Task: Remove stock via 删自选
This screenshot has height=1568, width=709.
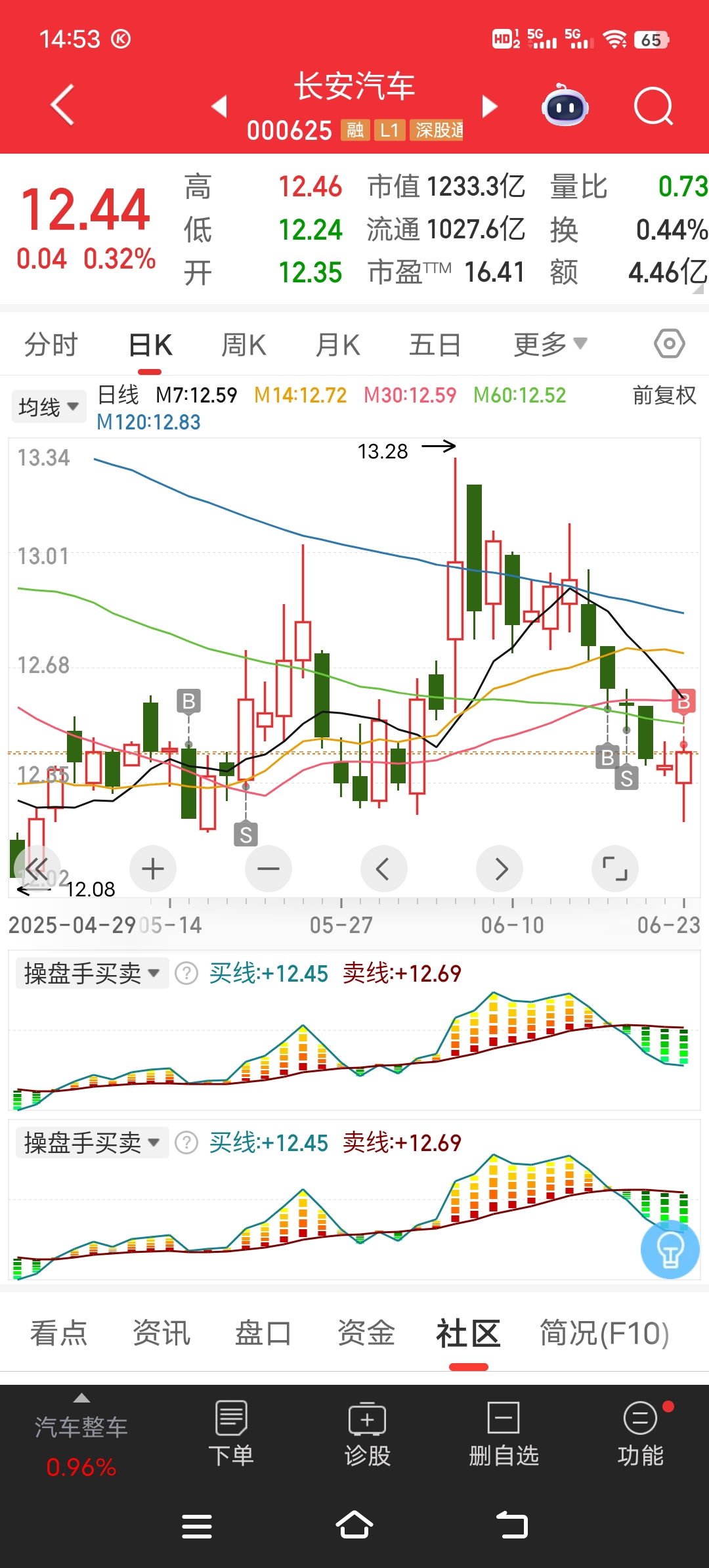Action: [504, 1434]
